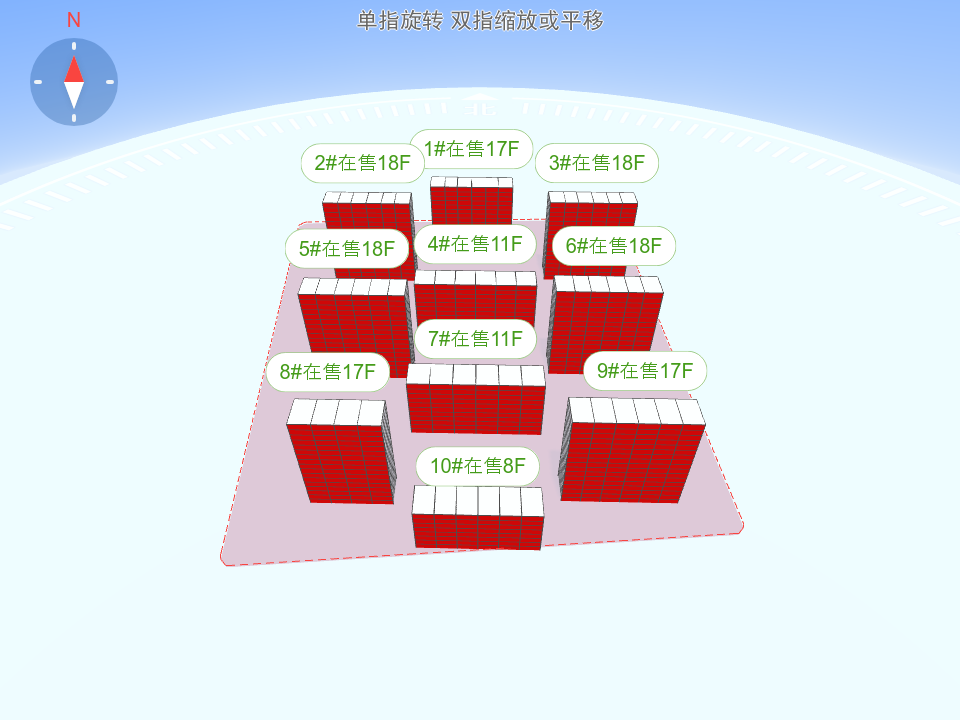Open the 3#在售18F building label
Screen dimensions: 960x720
tap(597, 163)
